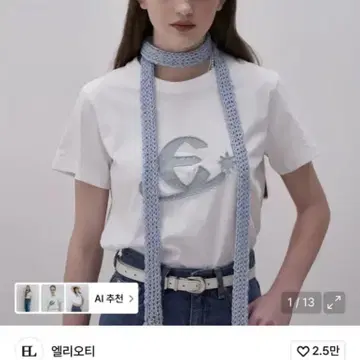This screenshot has height=360, width=360.
Task: Open the AI 추천 recommendations strip
Action: [76, 298]
